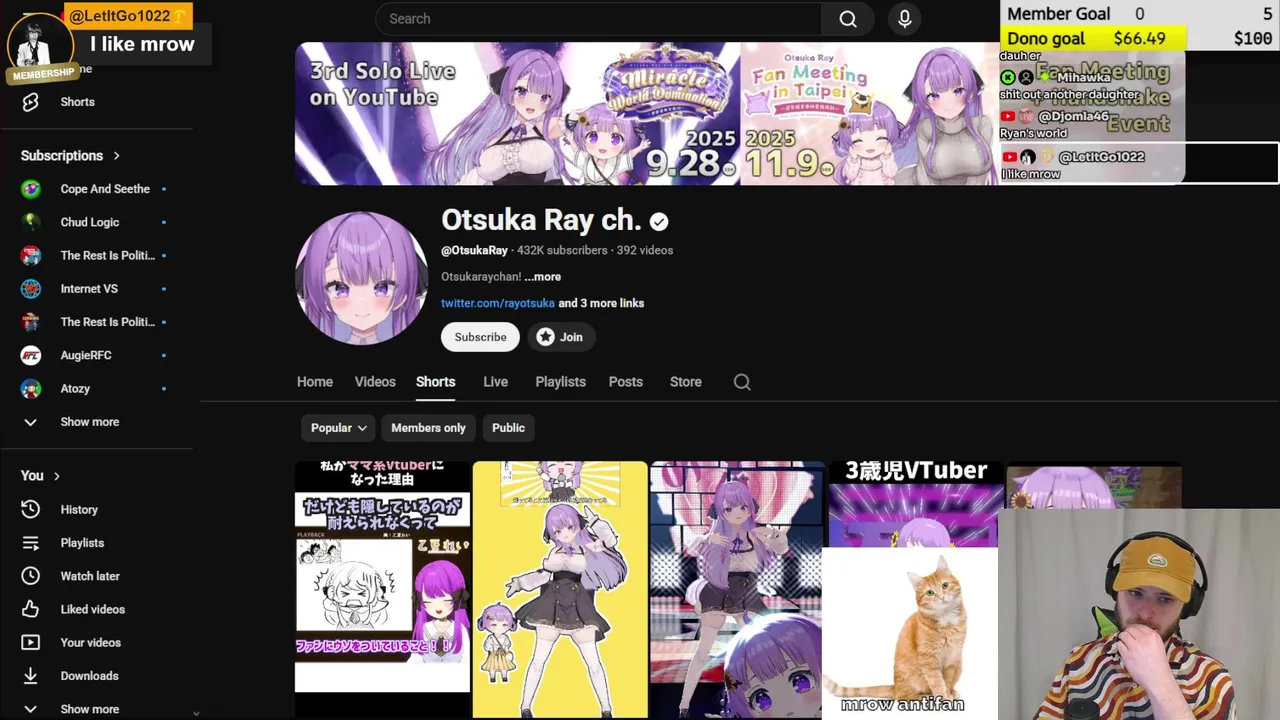Subscribe to Otsuka Ray ch.
Screen dimensions: 1280x720
pyautogui.click(x=480, y=337)
